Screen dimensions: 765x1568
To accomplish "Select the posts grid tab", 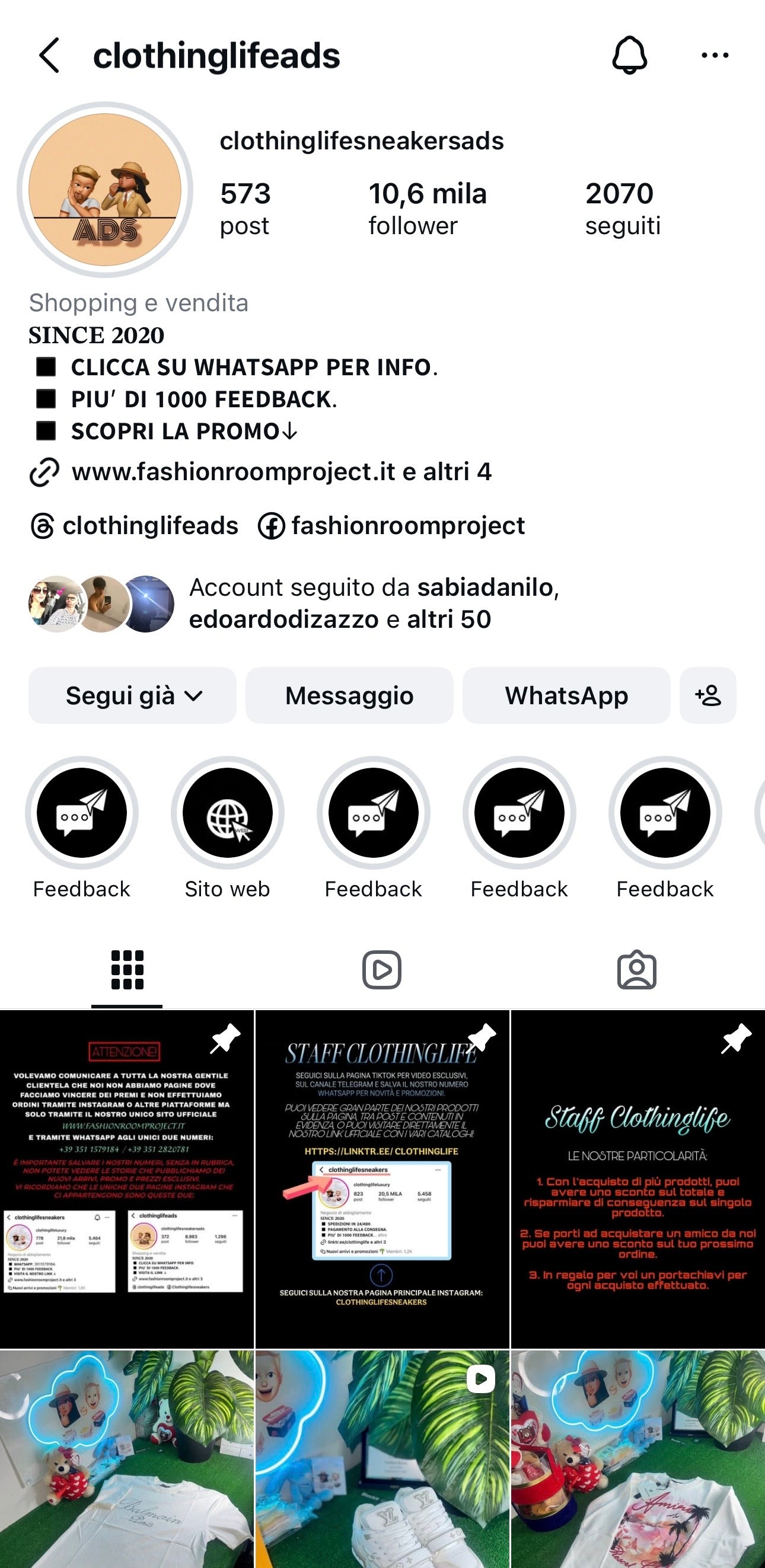I will coord(128,970).
